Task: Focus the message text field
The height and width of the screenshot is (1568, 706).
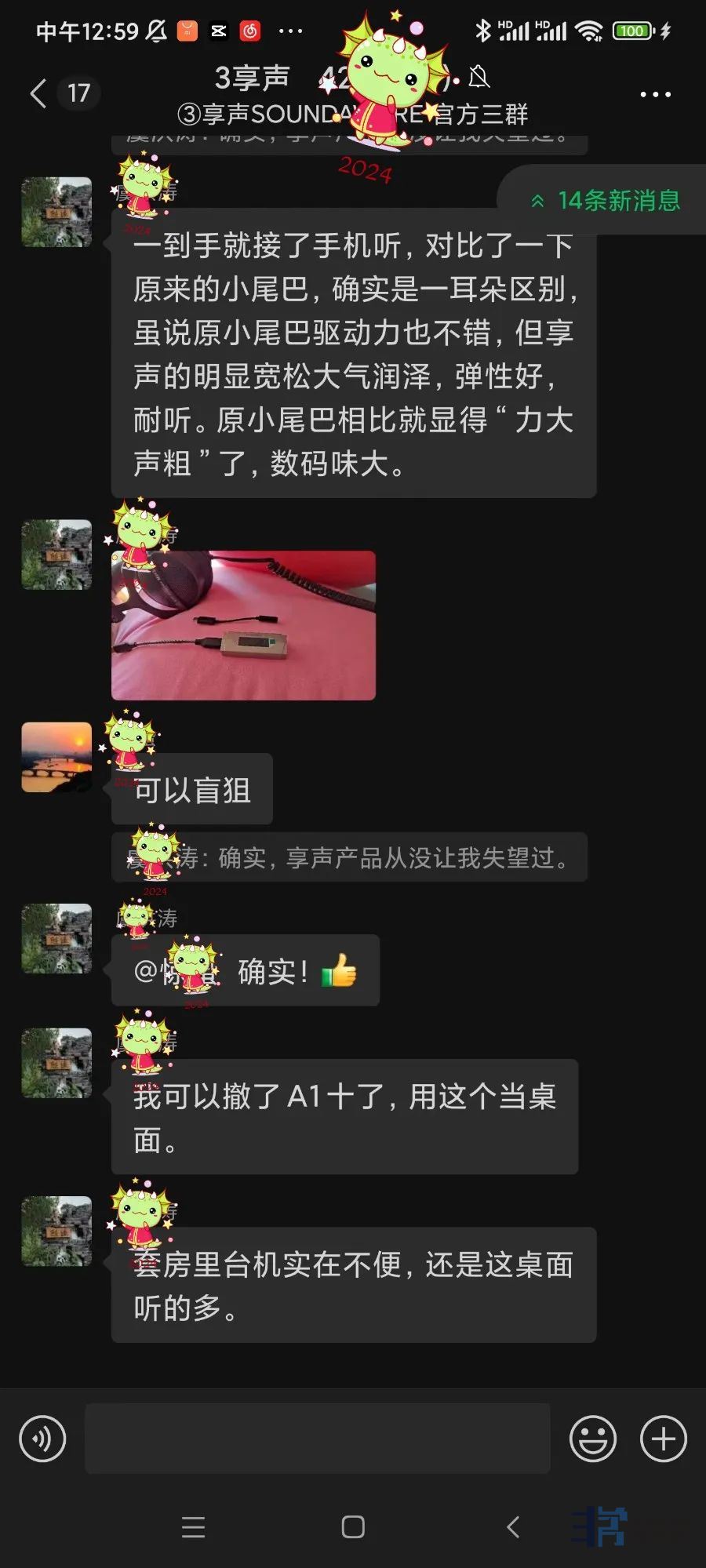Action: (317, 1439)
